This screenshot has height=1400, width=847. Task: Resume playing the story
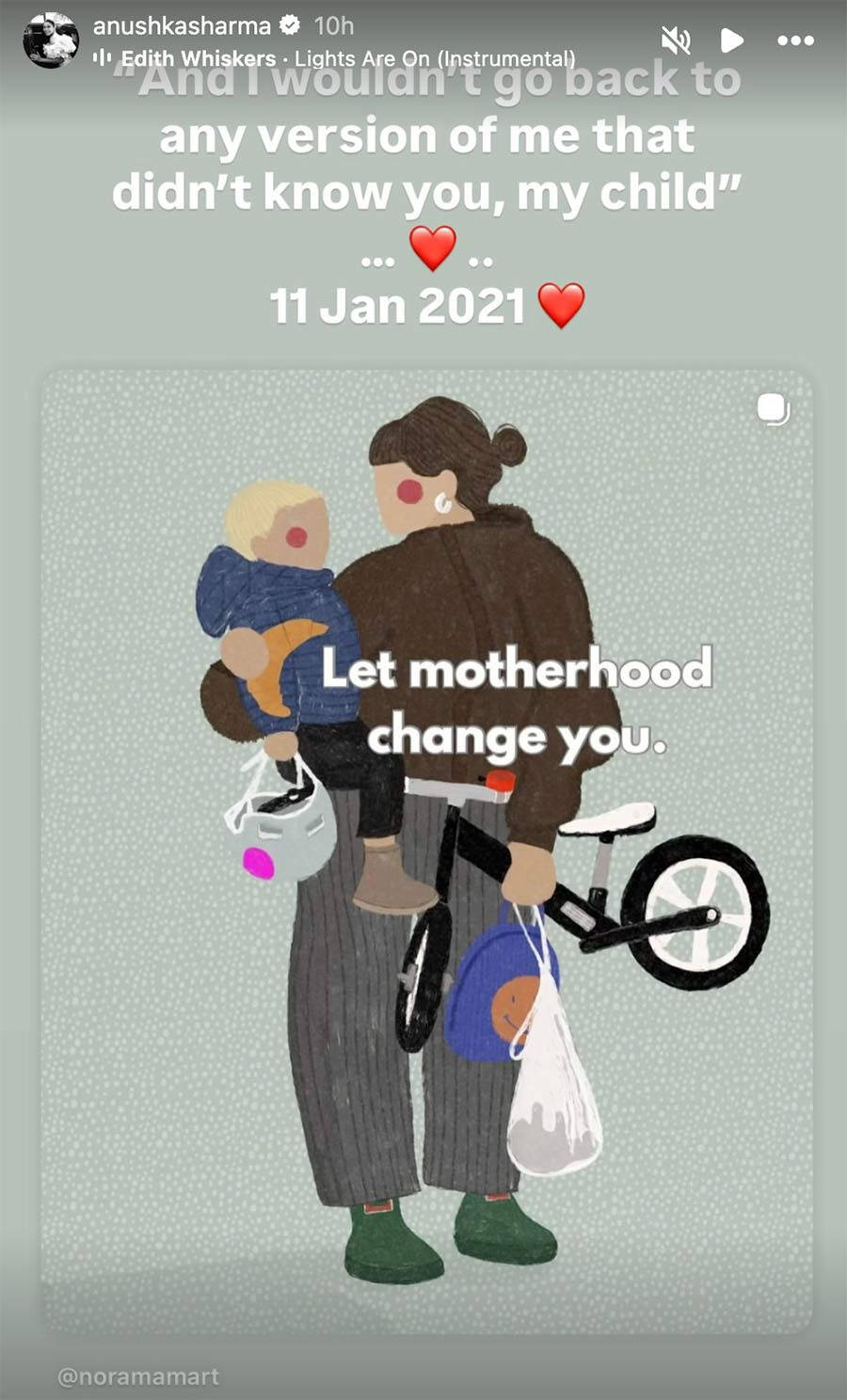(731, 40)
